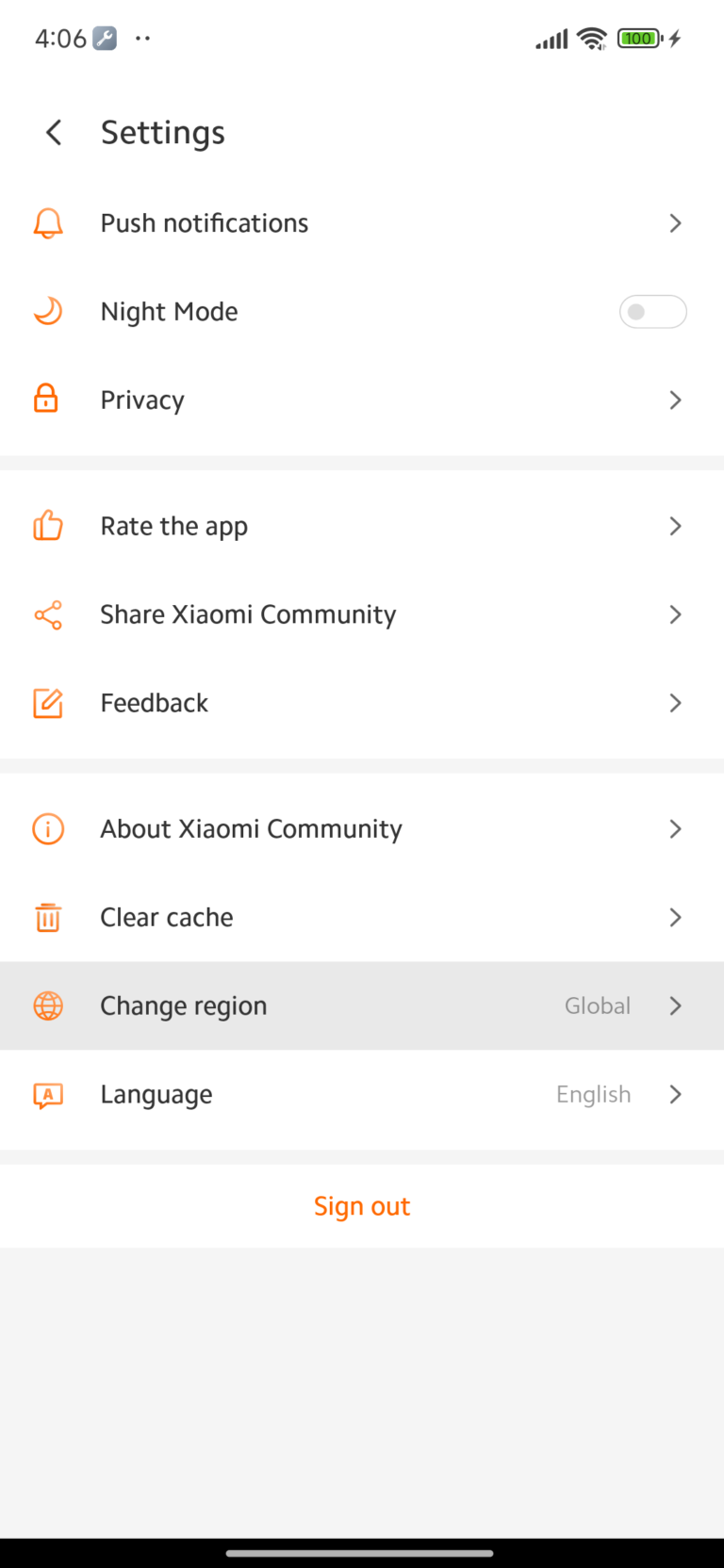Click the Change region globe icon
The width and height of the screenshot is (724, 1568).
(47, 1005)
